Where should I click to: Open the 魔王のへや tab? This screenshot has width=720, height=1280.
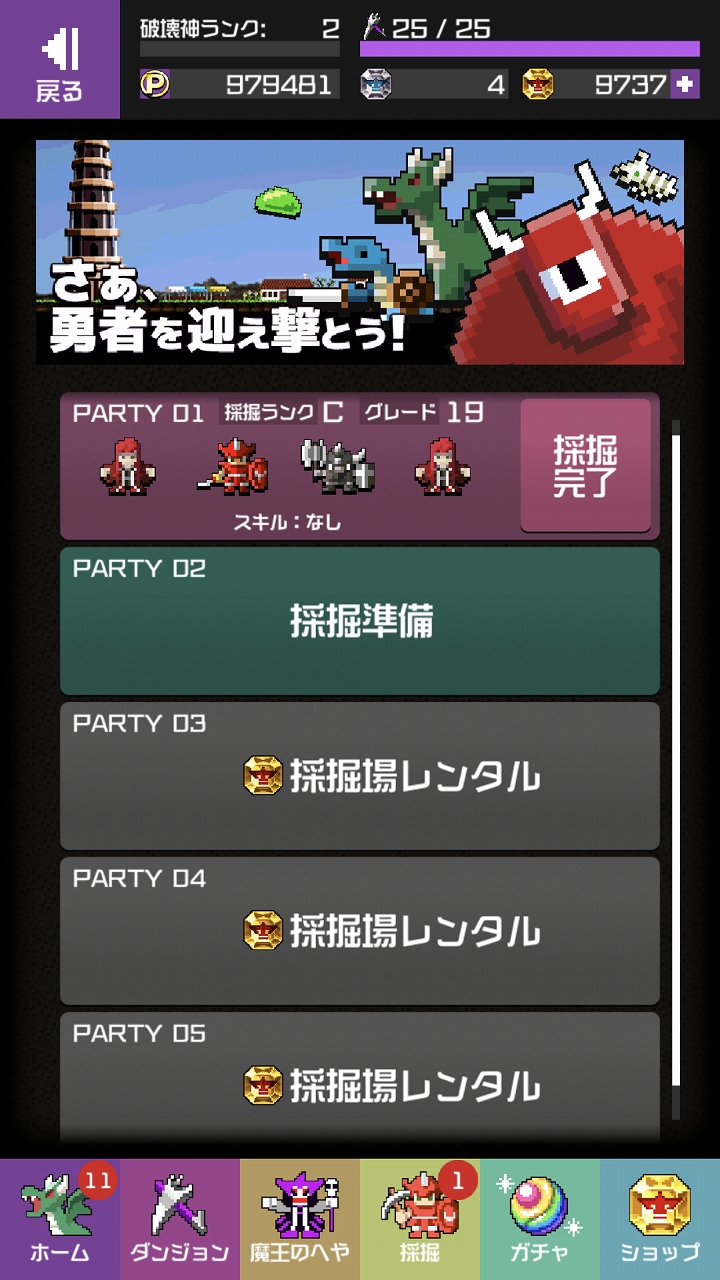pos(300,1220)
